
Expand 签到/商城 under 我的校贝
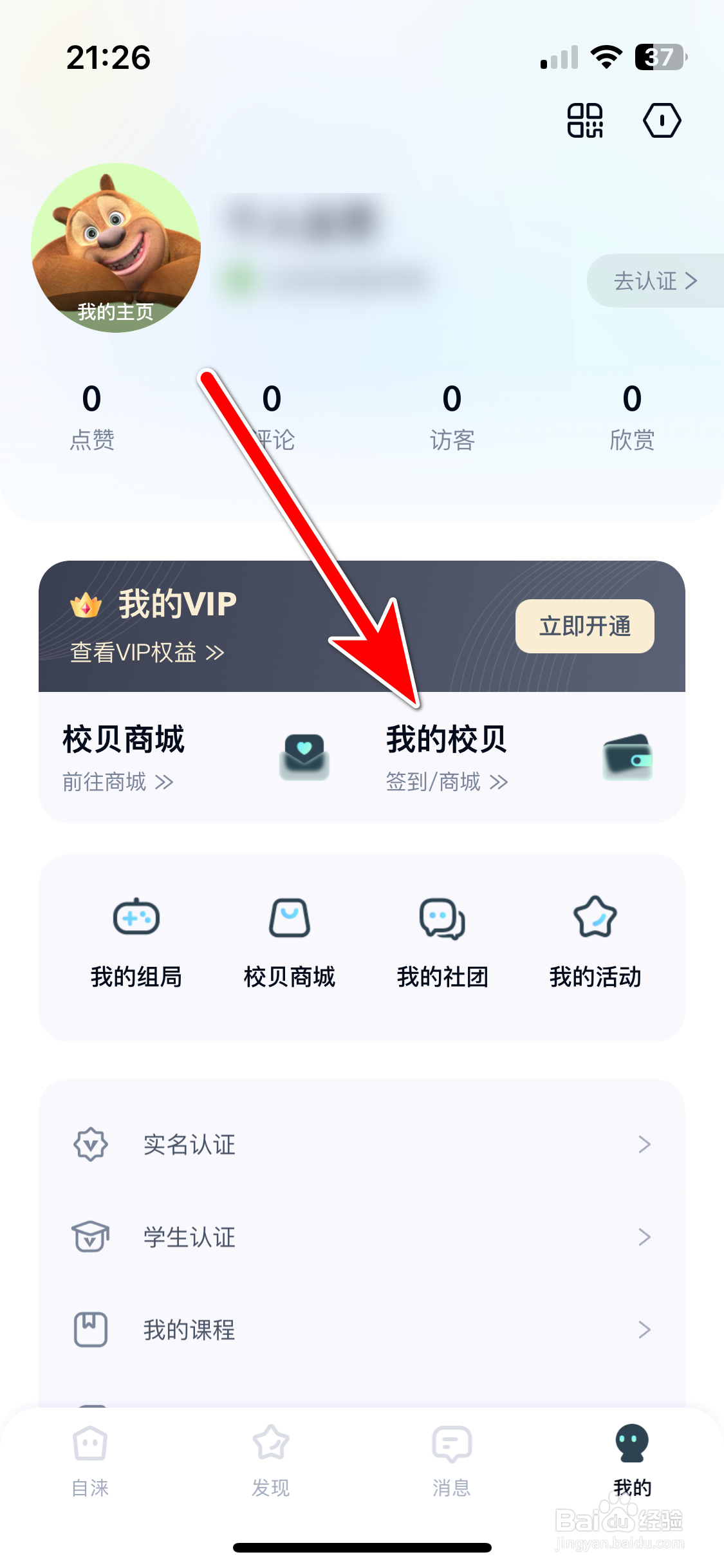(445, 781)
